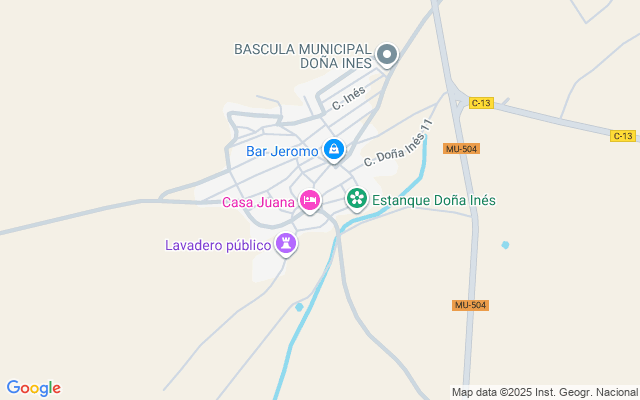Select the Bascula Municipal Doña Ines marker
This screenshot has width=640, height=400.
(388, 54)
